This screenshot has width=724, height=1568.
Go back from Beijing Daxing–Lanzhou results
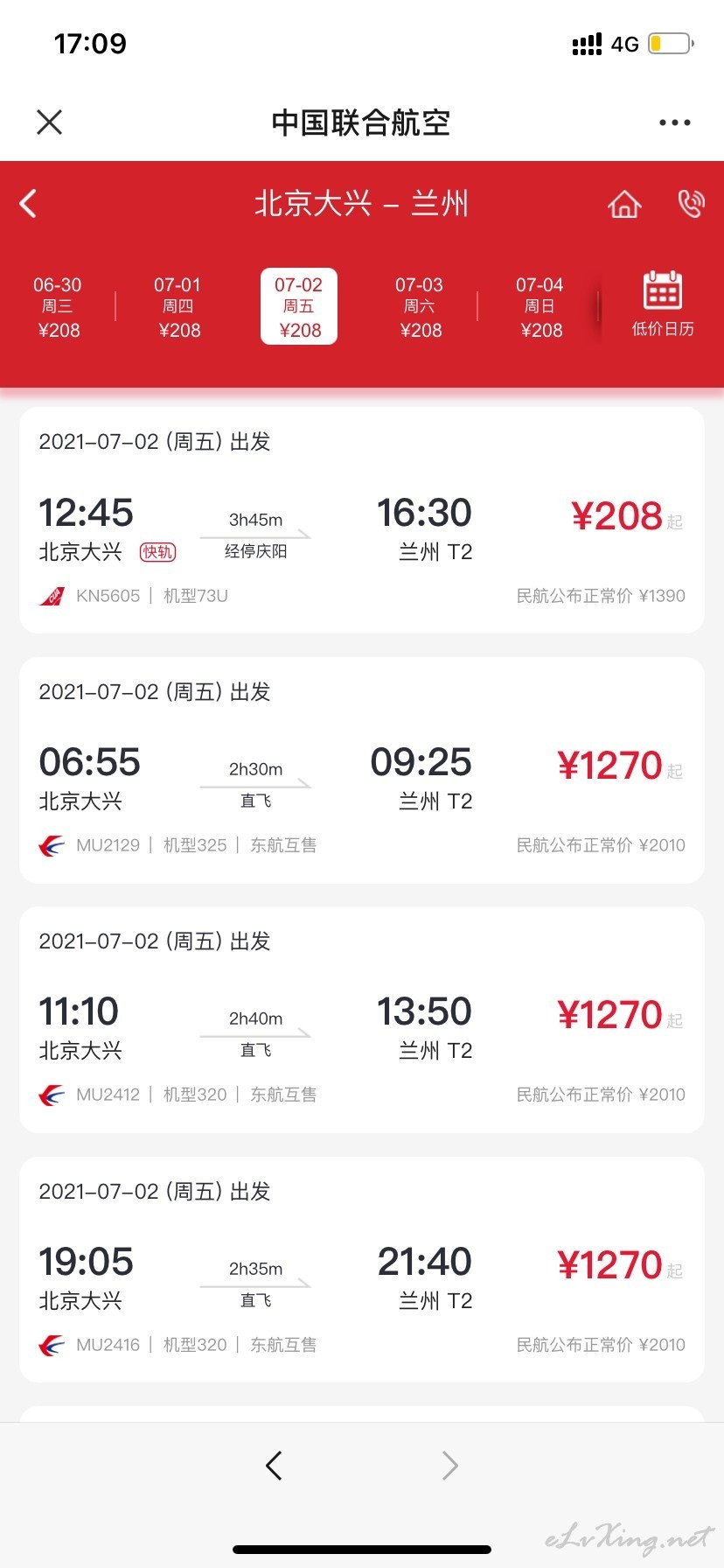28,204
